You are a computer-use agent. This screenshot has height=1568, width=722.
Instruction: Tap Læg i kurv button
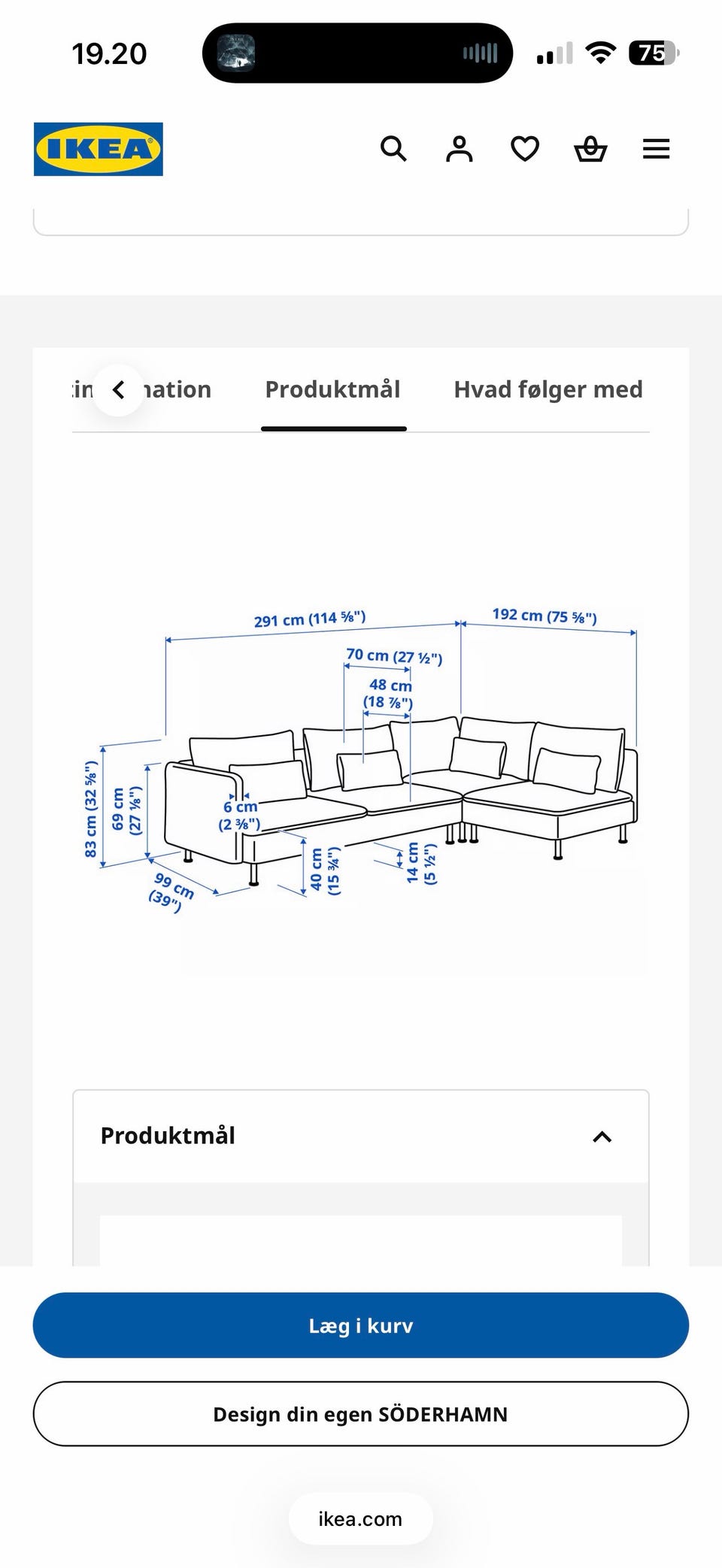tap(361, 1325)
